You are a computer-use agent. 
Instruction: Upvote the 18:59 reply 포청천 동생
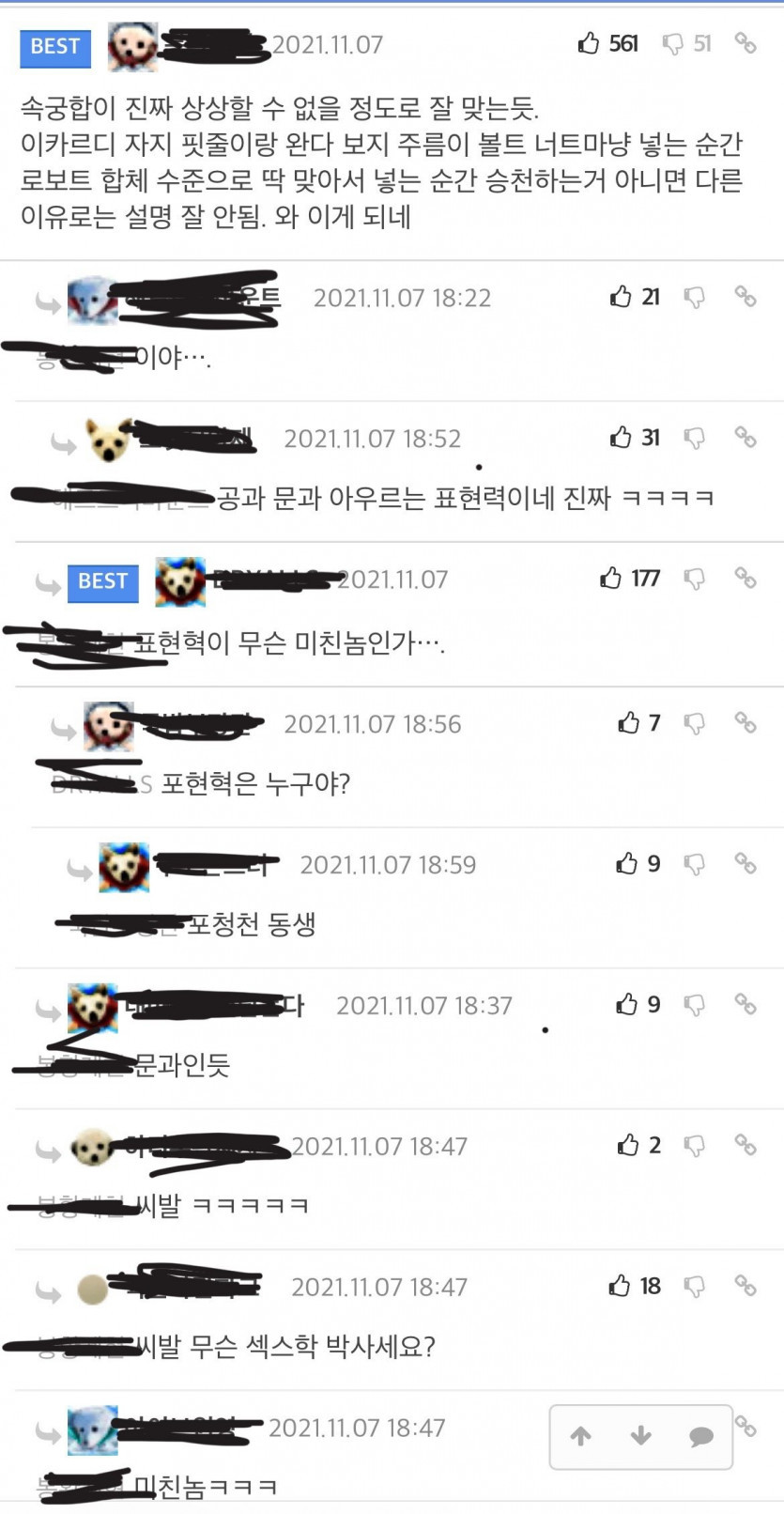point(627,864)
